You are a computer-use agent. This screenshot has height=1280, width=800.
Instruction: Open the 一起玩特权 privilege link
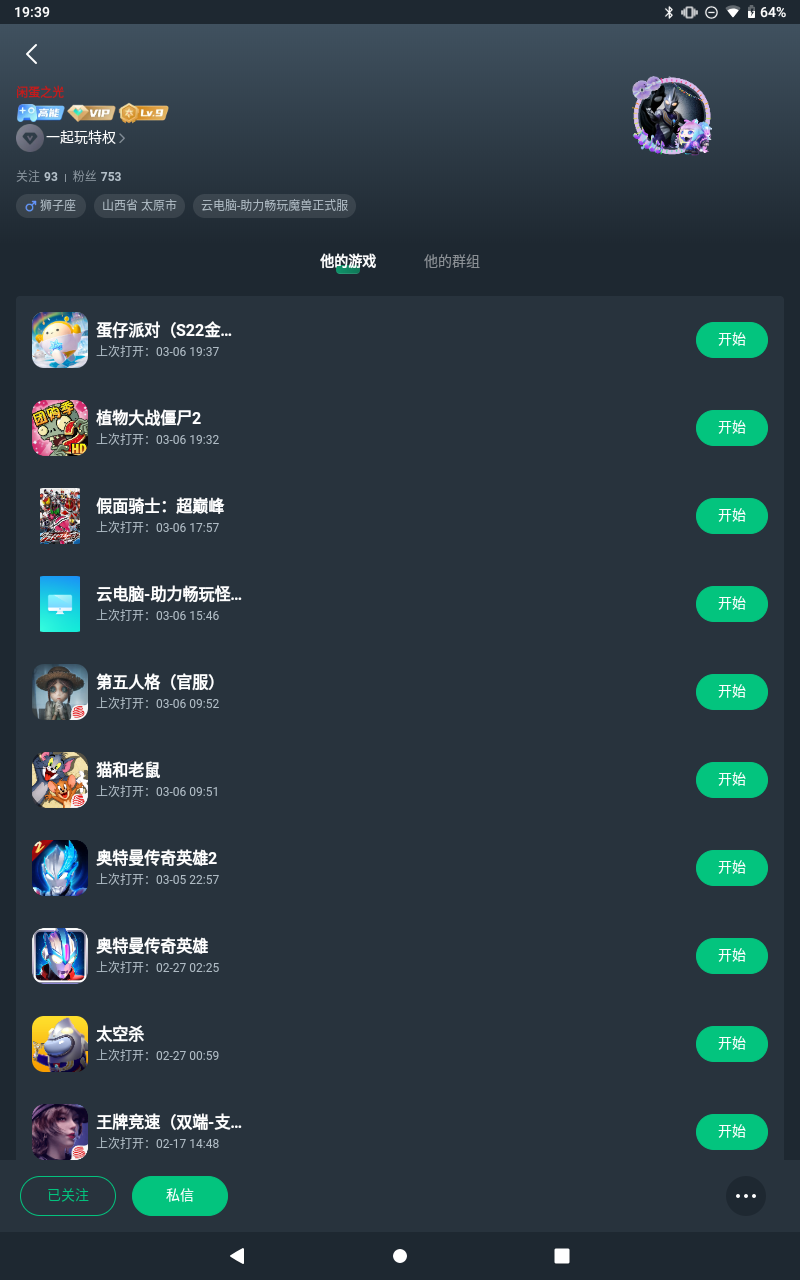click(x=82, y=138)
